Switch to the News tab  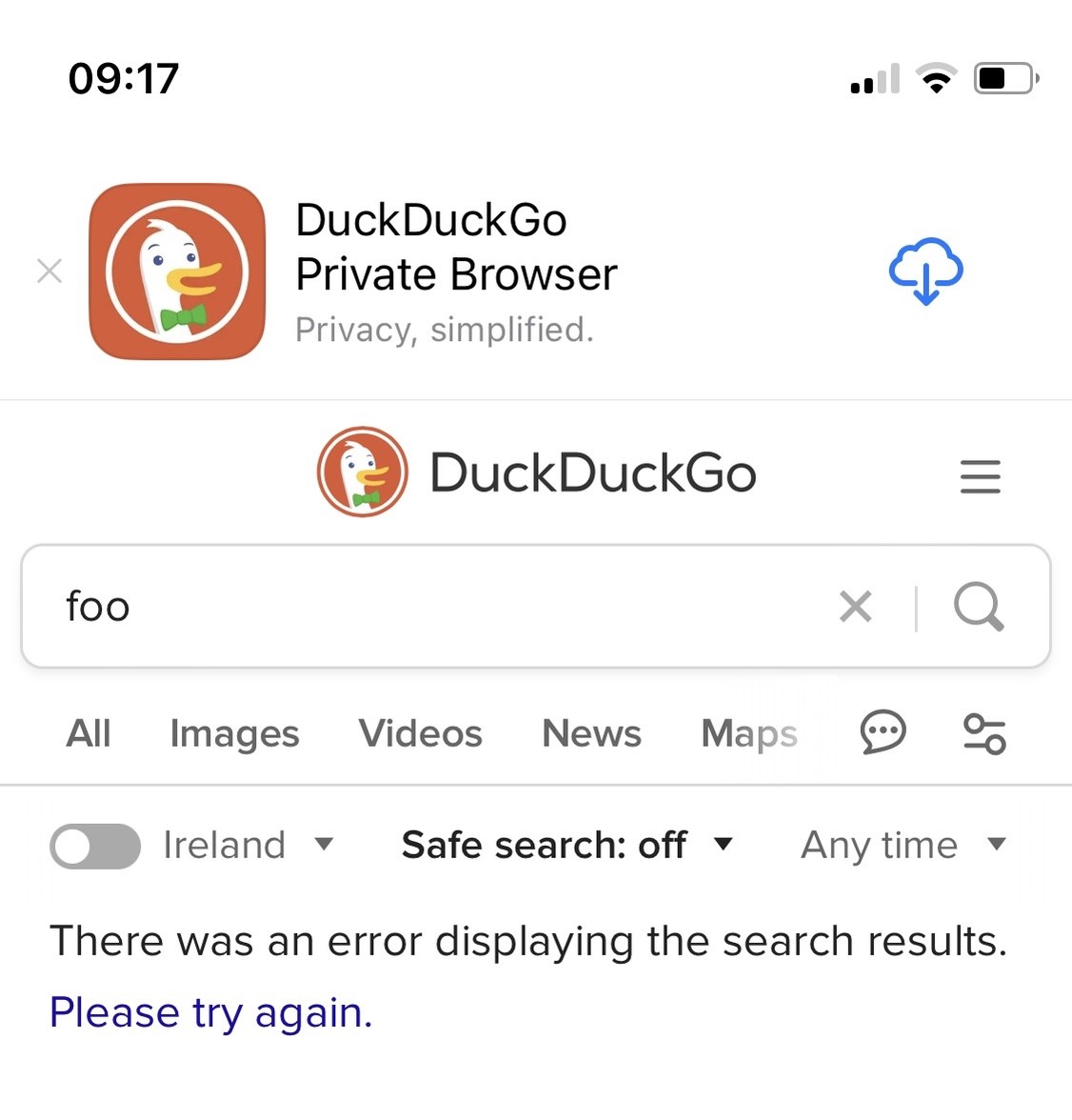591,733
